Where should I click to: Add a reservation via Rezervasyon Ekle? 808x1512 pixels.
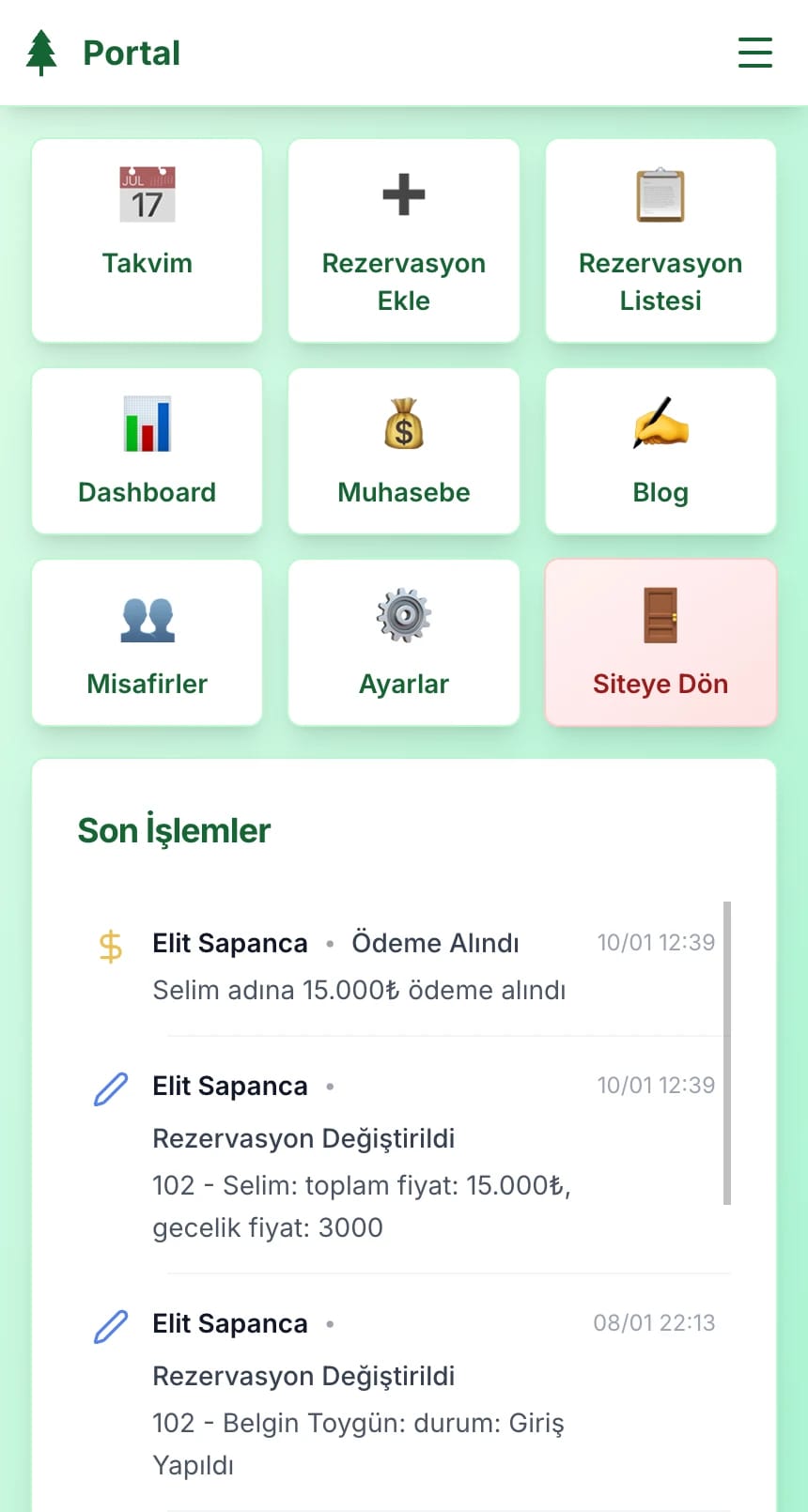(x=404, y=240)
